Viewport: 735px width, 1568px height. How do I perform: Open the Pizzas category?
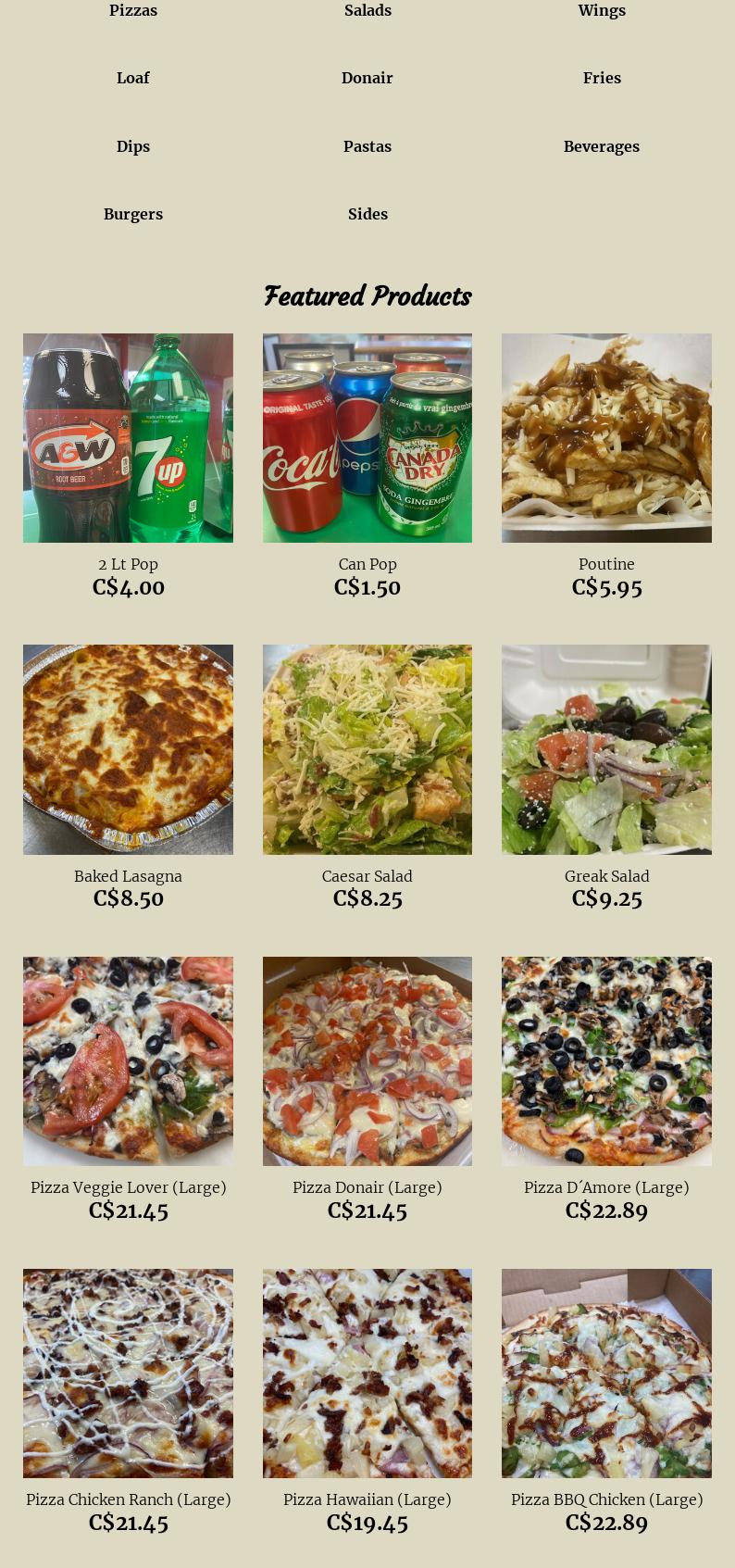(133, 11)
